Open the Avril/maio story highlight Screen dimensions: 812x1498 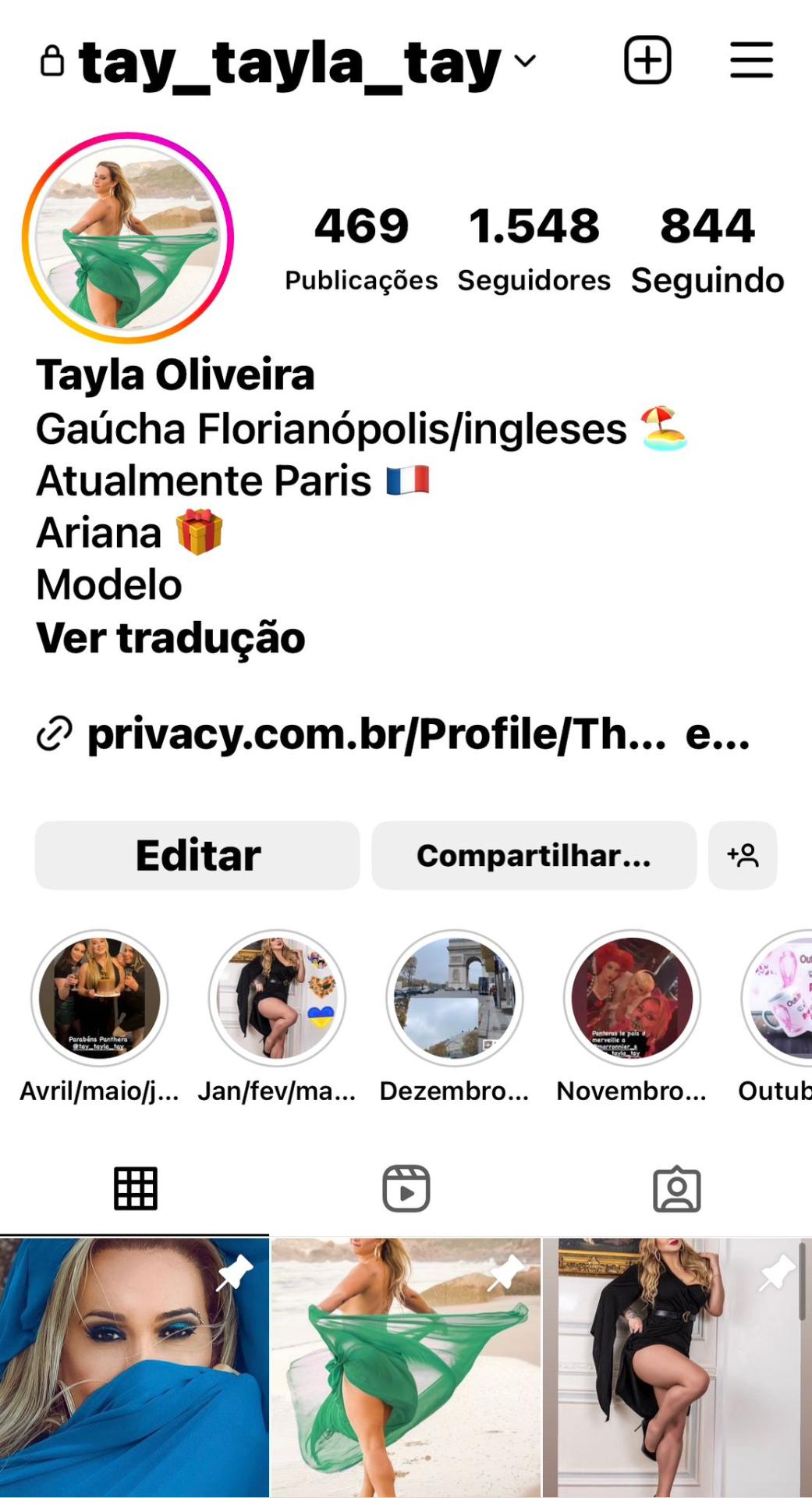pyautogui.click(x=99, y=998)
